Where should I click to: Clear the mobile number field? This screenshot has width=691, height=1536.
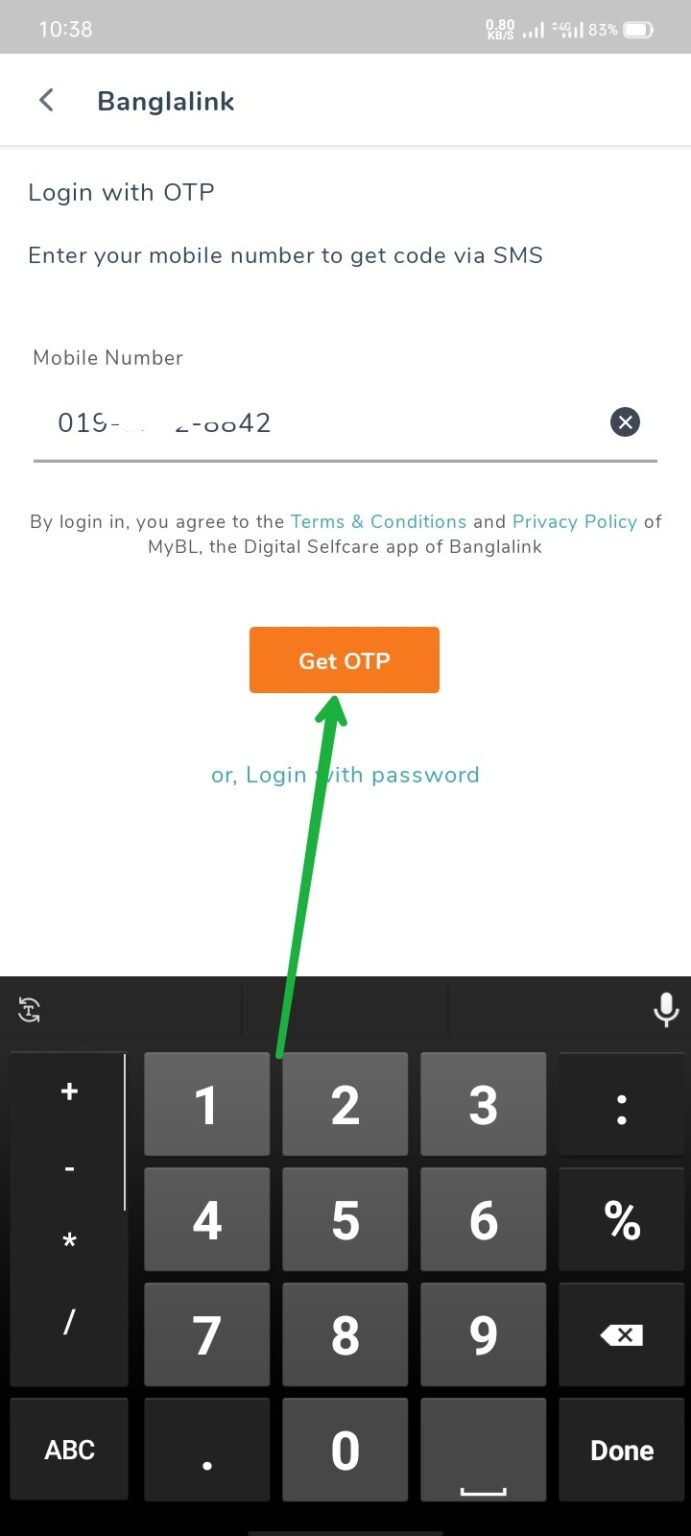click(x=625, y=422)
